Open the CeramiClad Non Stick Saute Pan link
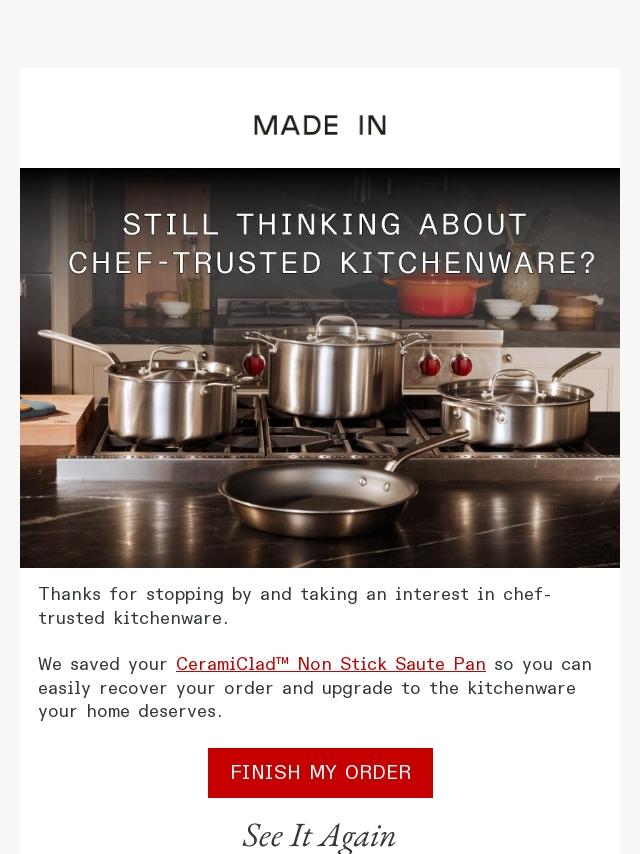This screenshot has width=640, height=854. [x=331, y=664]
